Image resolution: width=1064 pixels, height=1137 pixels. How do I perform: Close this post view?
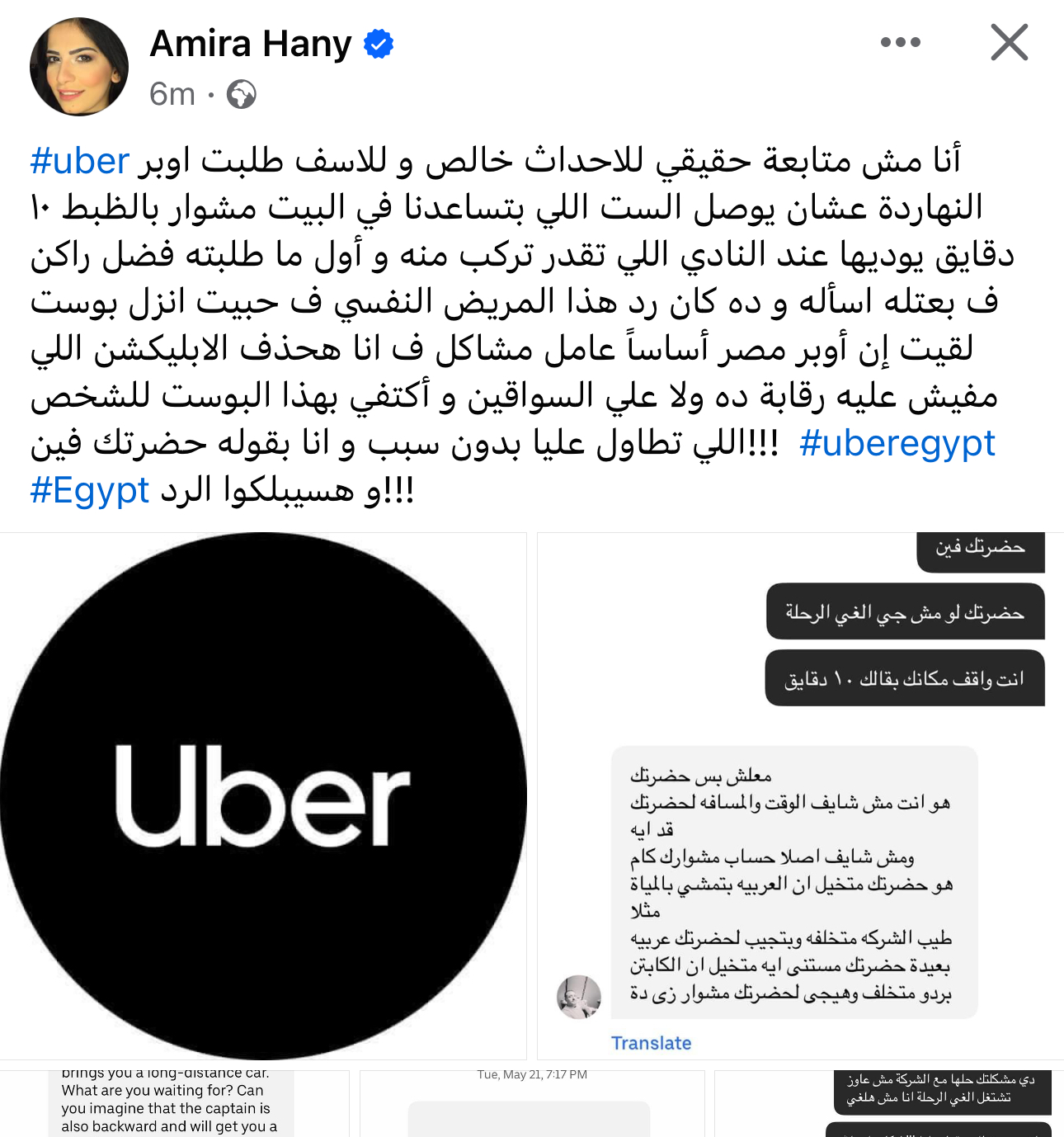1009,42
